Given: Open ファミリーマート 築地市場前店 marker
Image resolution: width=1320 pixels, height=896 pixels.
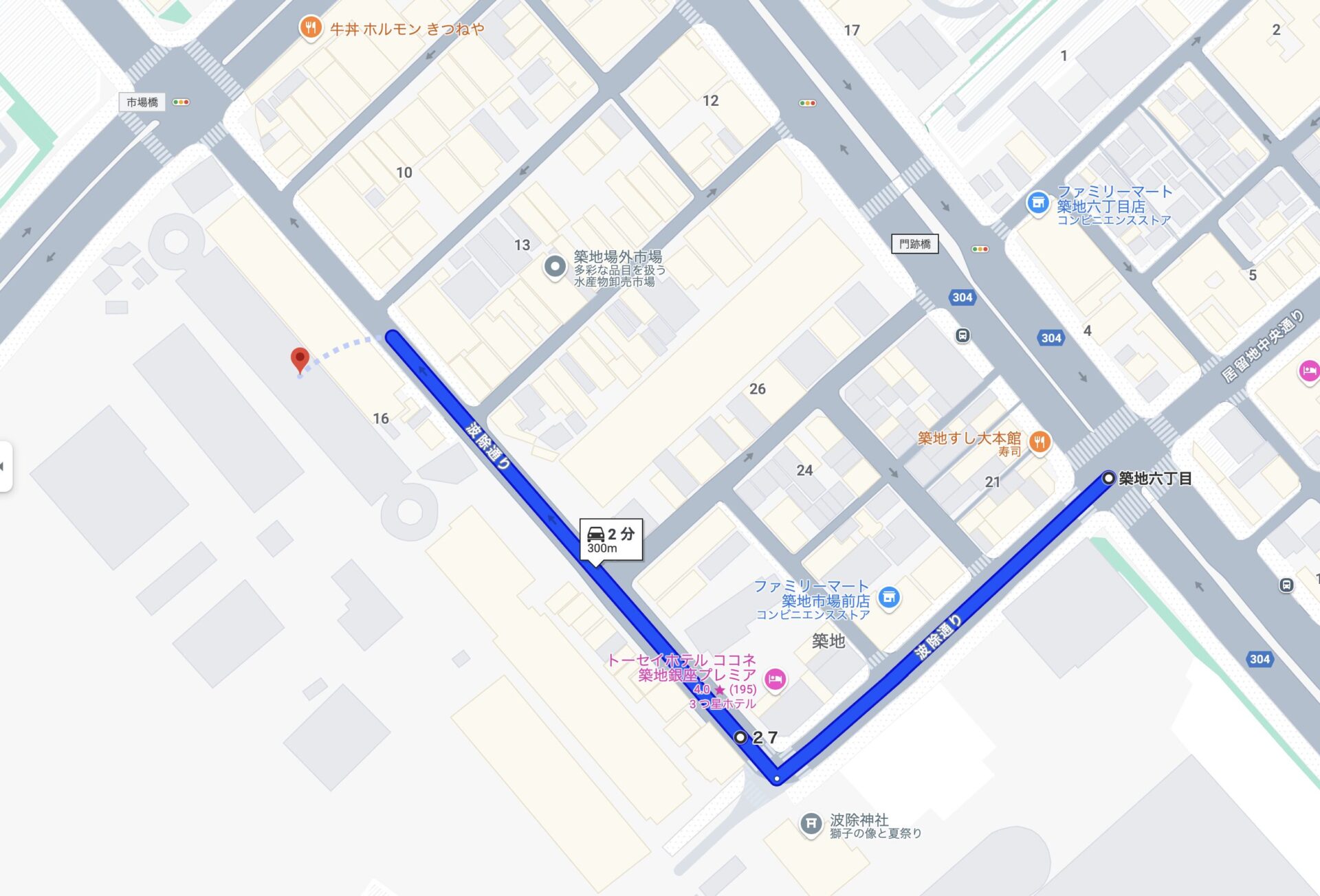Looking at the screenshot, I should pos(888,597).
